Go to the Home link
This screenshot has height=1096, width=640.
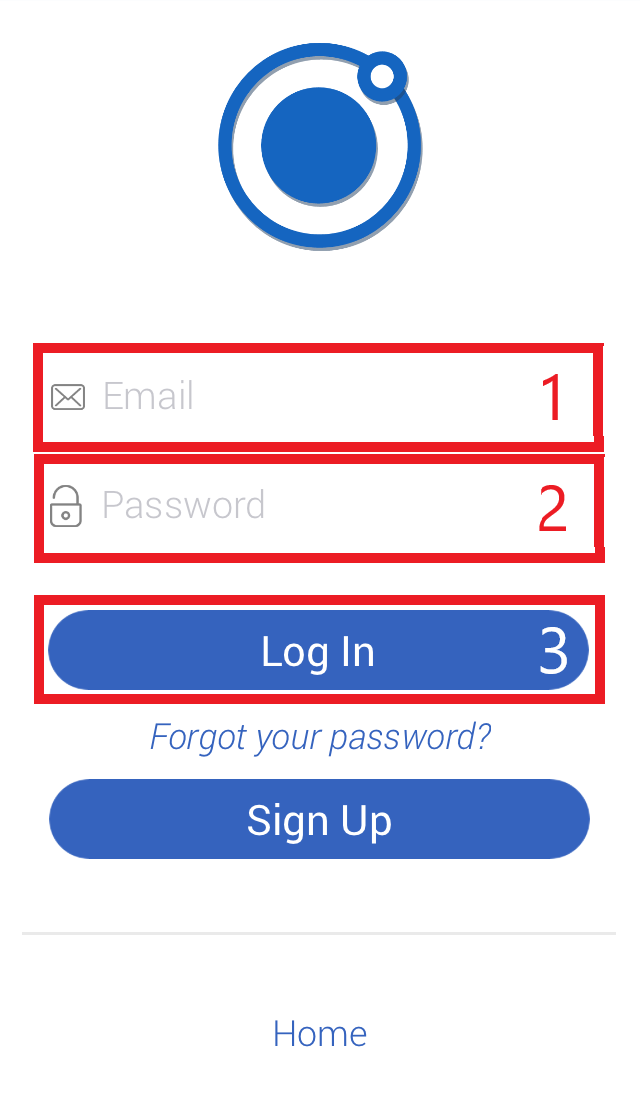pos(319,1033)
